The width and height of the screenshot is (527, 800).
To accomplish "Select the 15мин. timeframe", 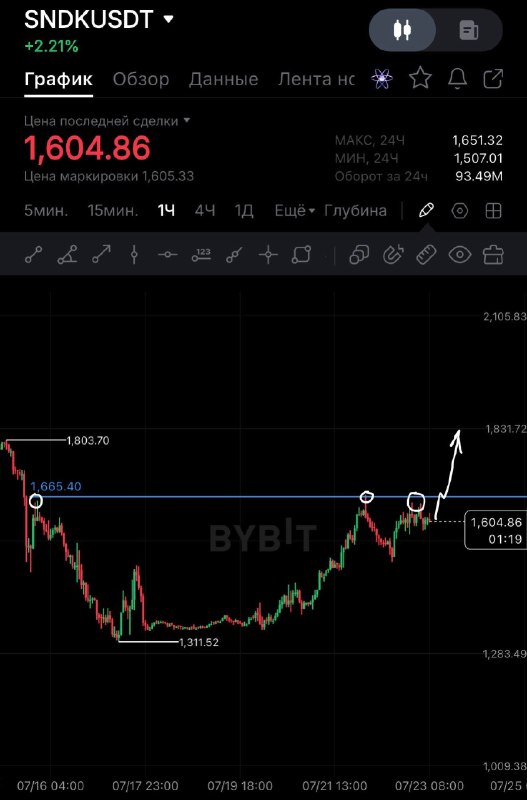I will point(113,211).
